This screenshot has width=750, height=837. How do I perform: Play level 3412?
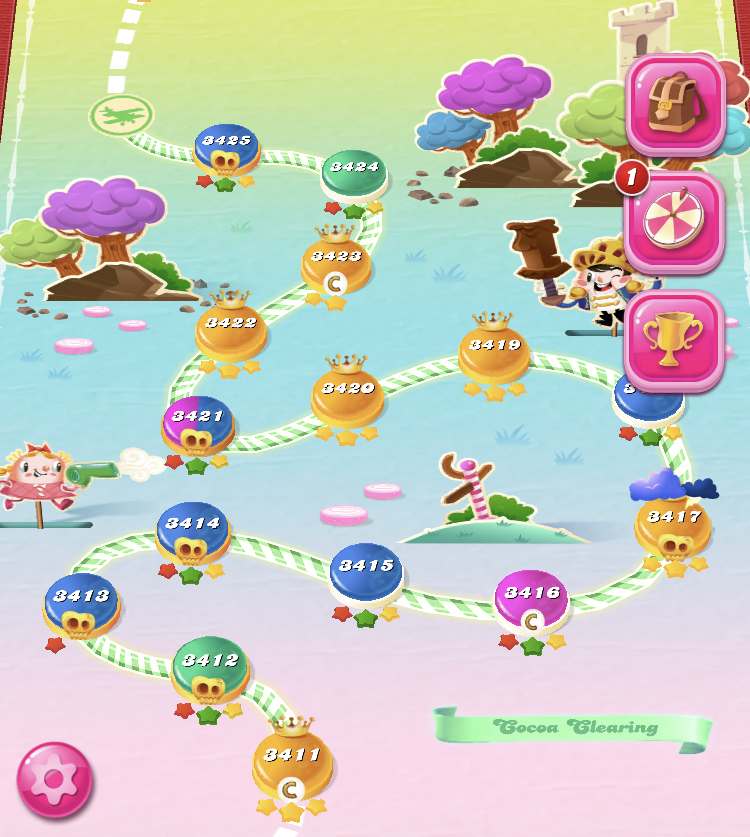210,668
